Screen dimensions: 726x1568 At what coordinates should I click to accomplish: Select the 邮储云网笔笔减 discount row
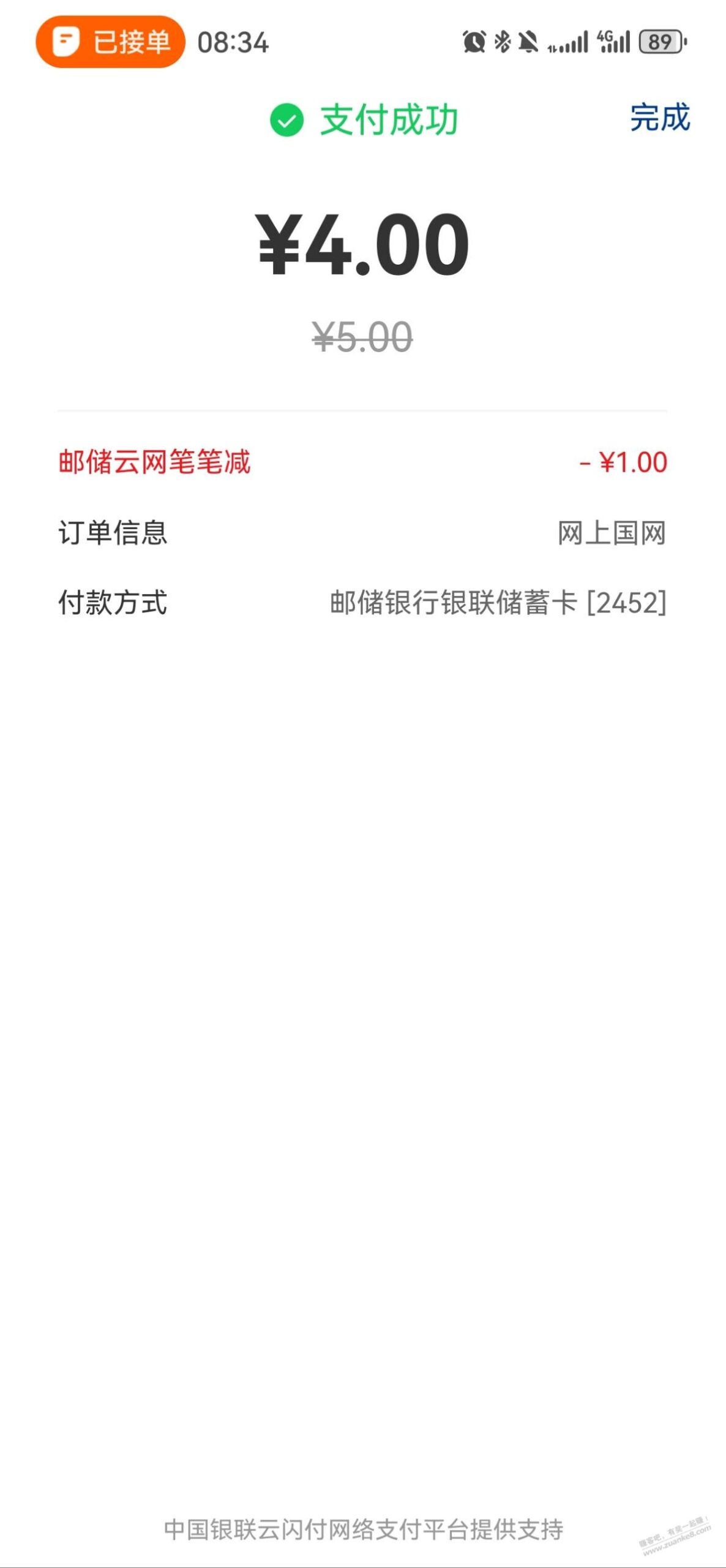(x=155, y=464)
